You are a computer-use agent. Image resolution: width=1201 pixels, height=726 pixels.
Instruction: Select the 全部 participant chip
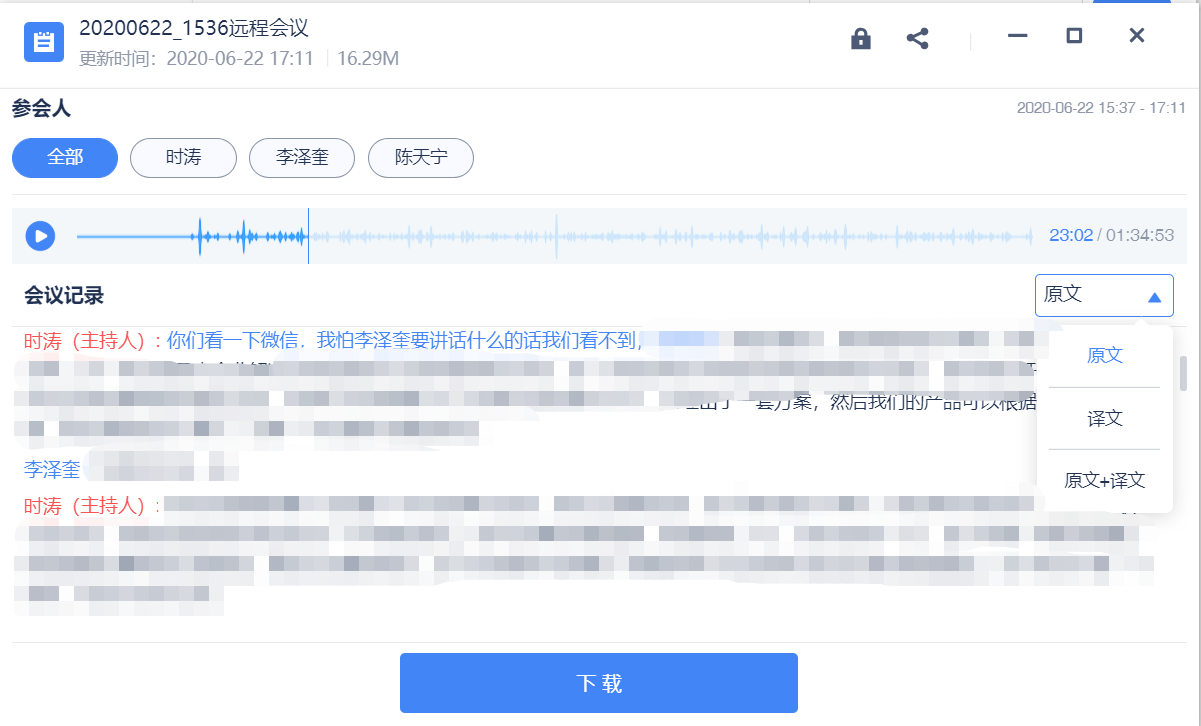tap(65, 158)
